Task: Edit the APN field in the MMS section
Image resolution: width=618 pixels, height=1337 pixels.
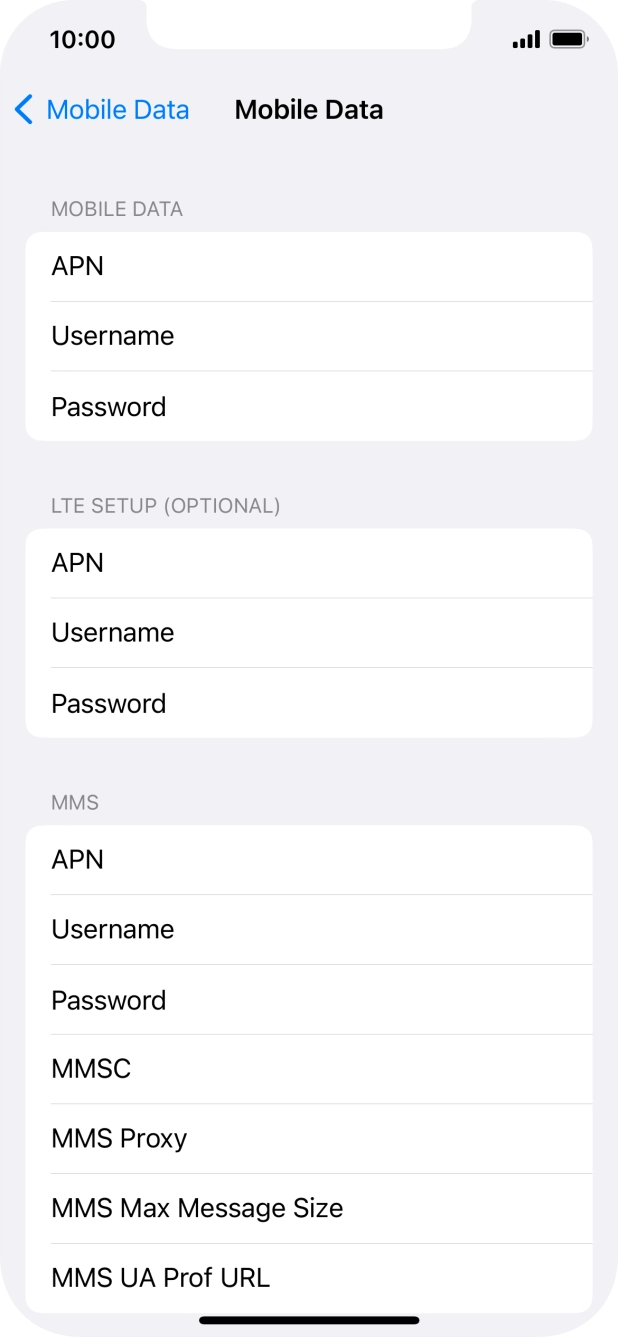Action: [309, 860]
